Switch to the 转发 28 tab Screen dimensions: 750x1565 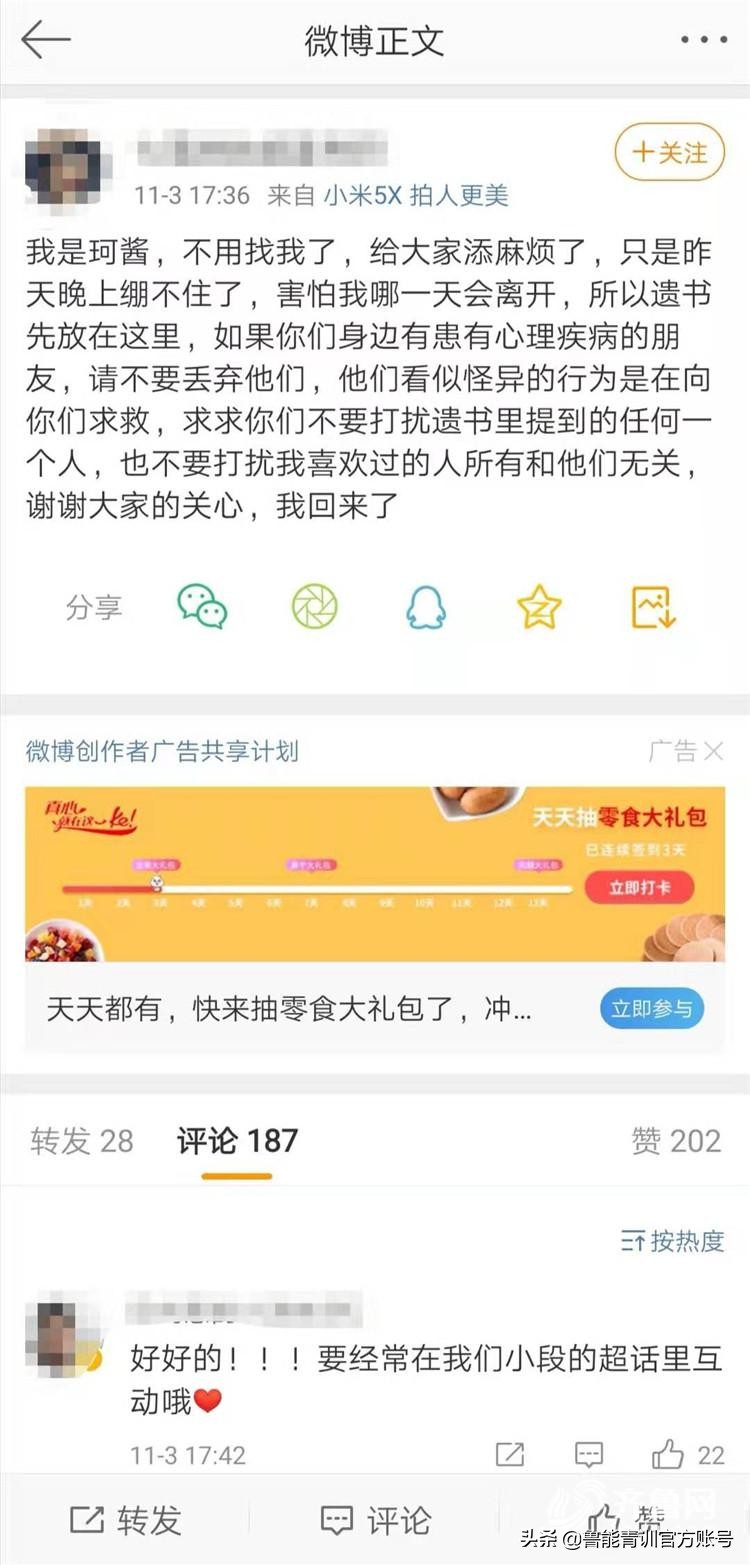coord(83,1140)
